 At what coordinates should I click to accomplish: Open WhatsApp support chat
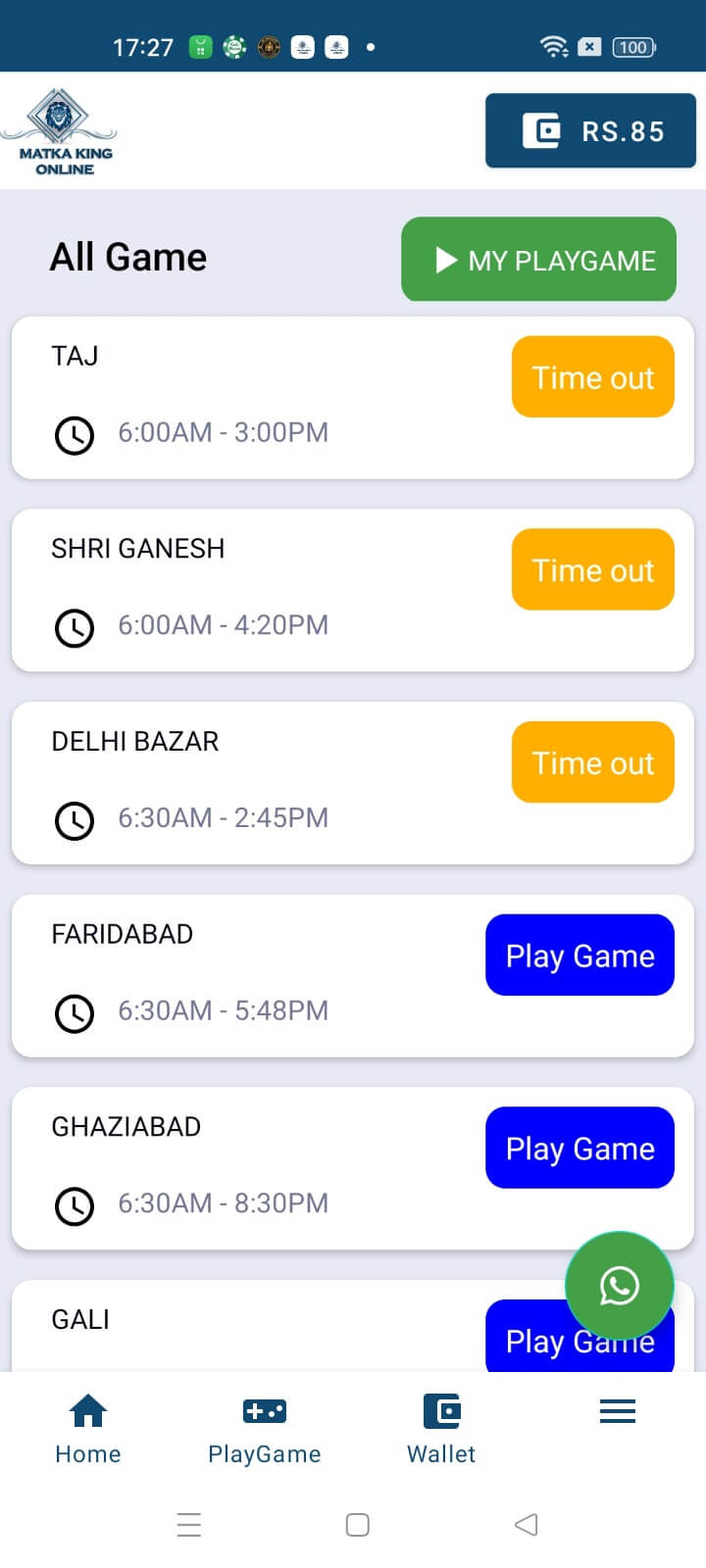(619, 1286)
